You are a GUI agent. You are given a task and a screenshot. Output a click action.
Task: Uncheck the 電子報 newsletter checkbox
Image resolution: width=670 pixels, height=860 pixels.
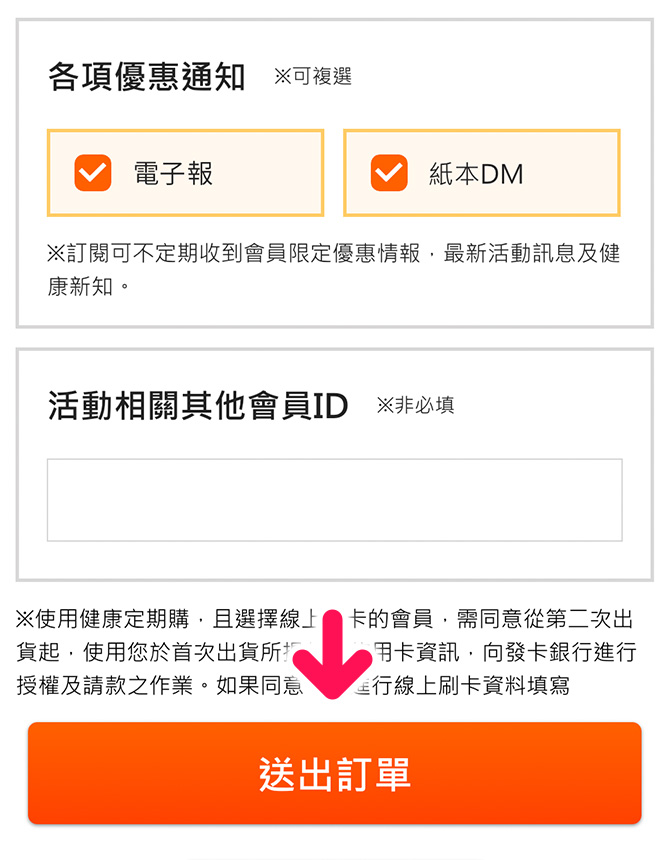pyautogui.click(x=93, y=173)
